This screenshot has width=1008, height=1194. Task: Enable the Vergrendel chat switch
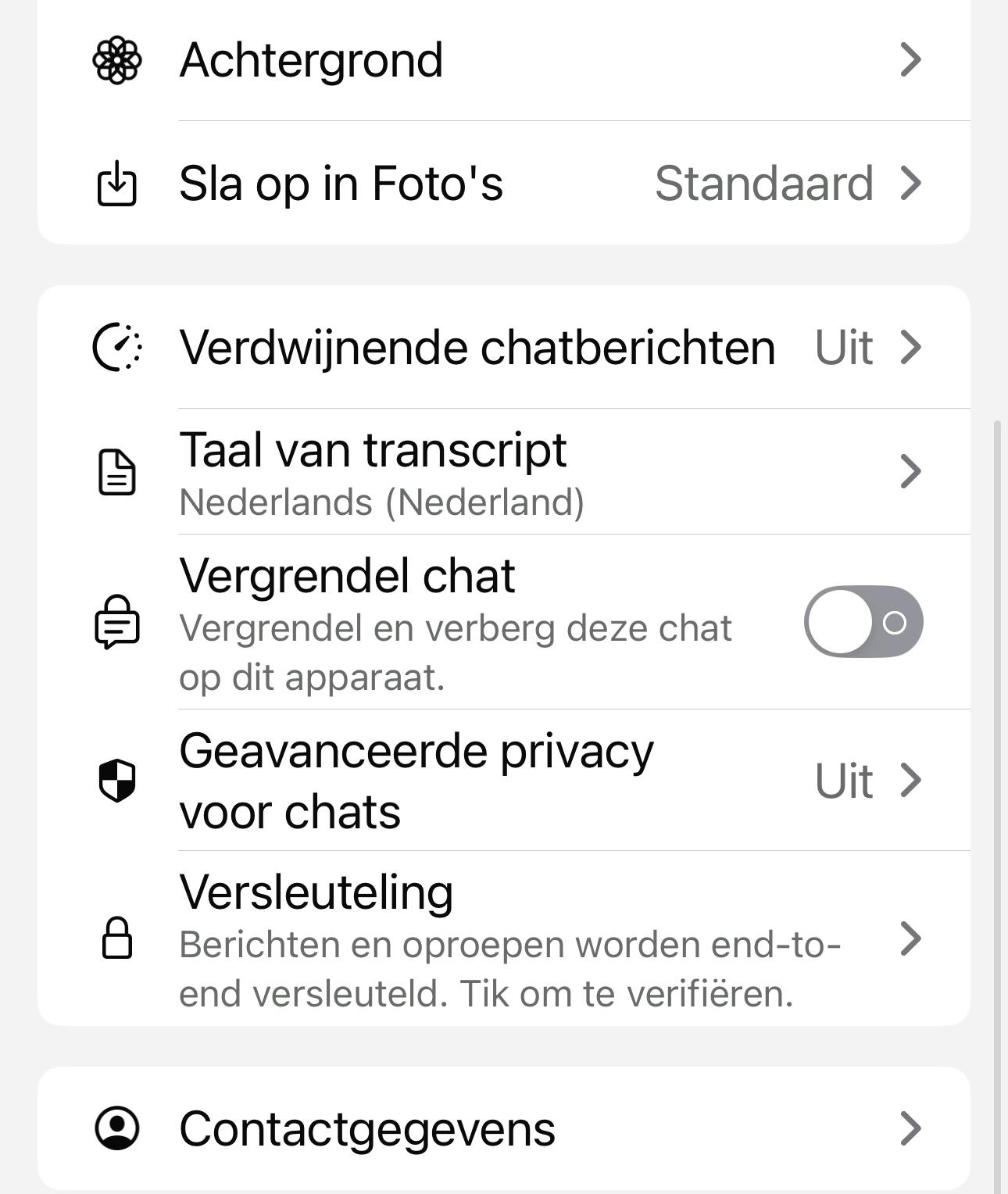pyautogui.click(x=863, y=622)
